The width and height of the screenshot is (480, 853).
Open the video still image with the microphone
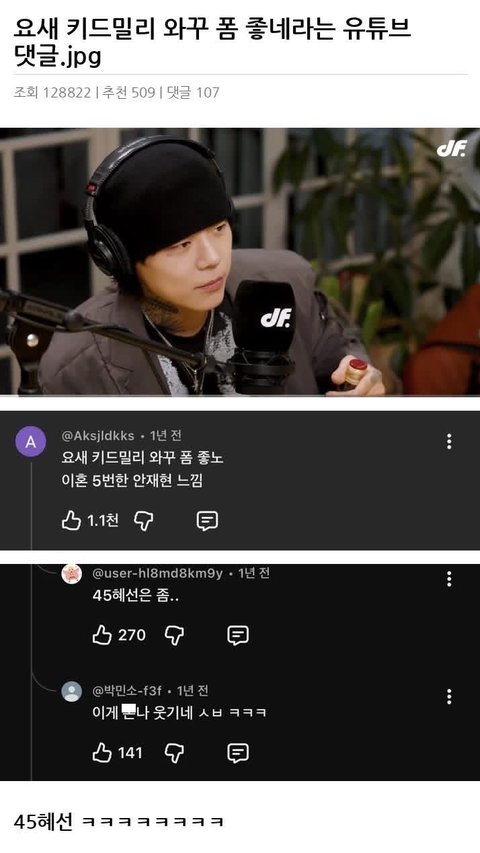pos(240,262)
